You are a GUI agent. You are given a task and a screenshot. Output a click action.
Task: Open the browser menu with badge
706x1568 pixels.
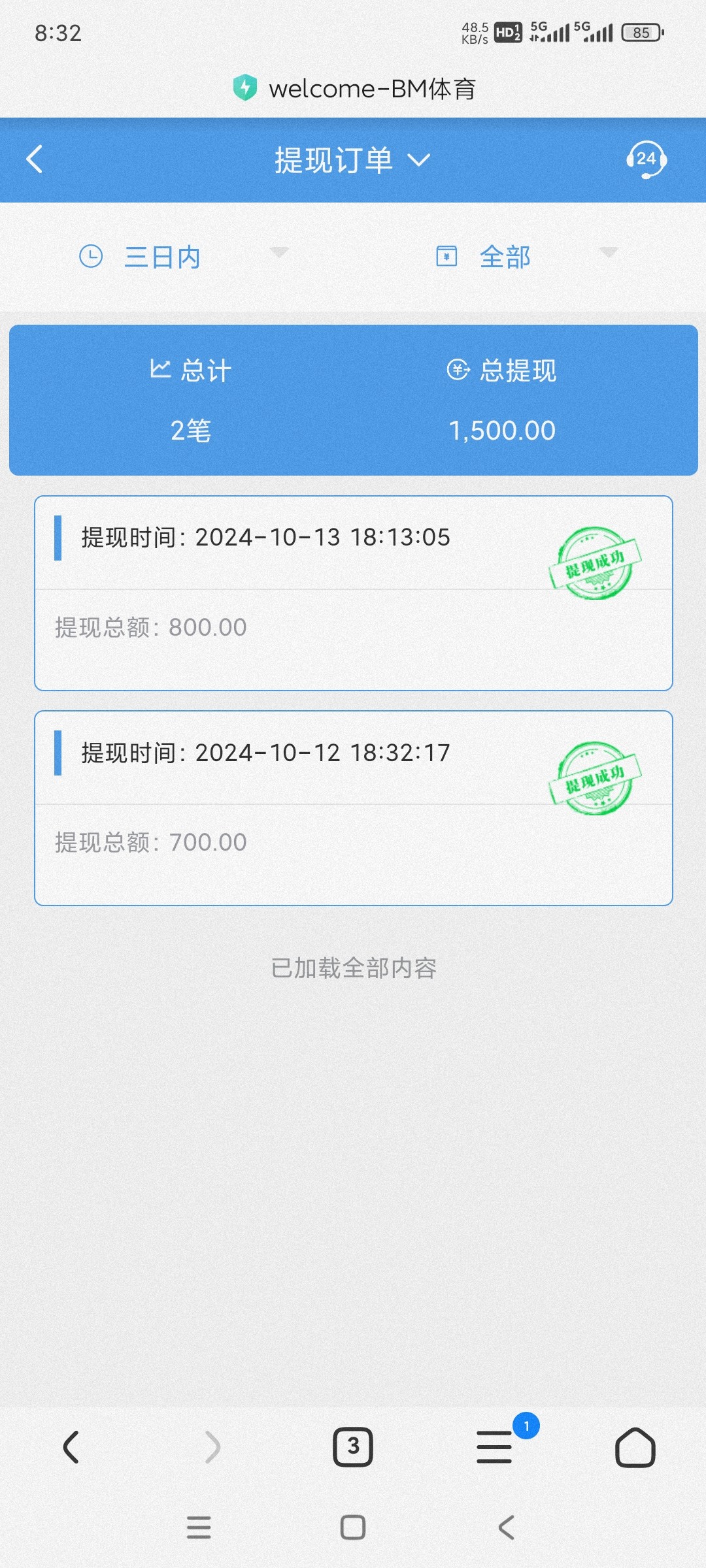click(x=495, y=1447)
